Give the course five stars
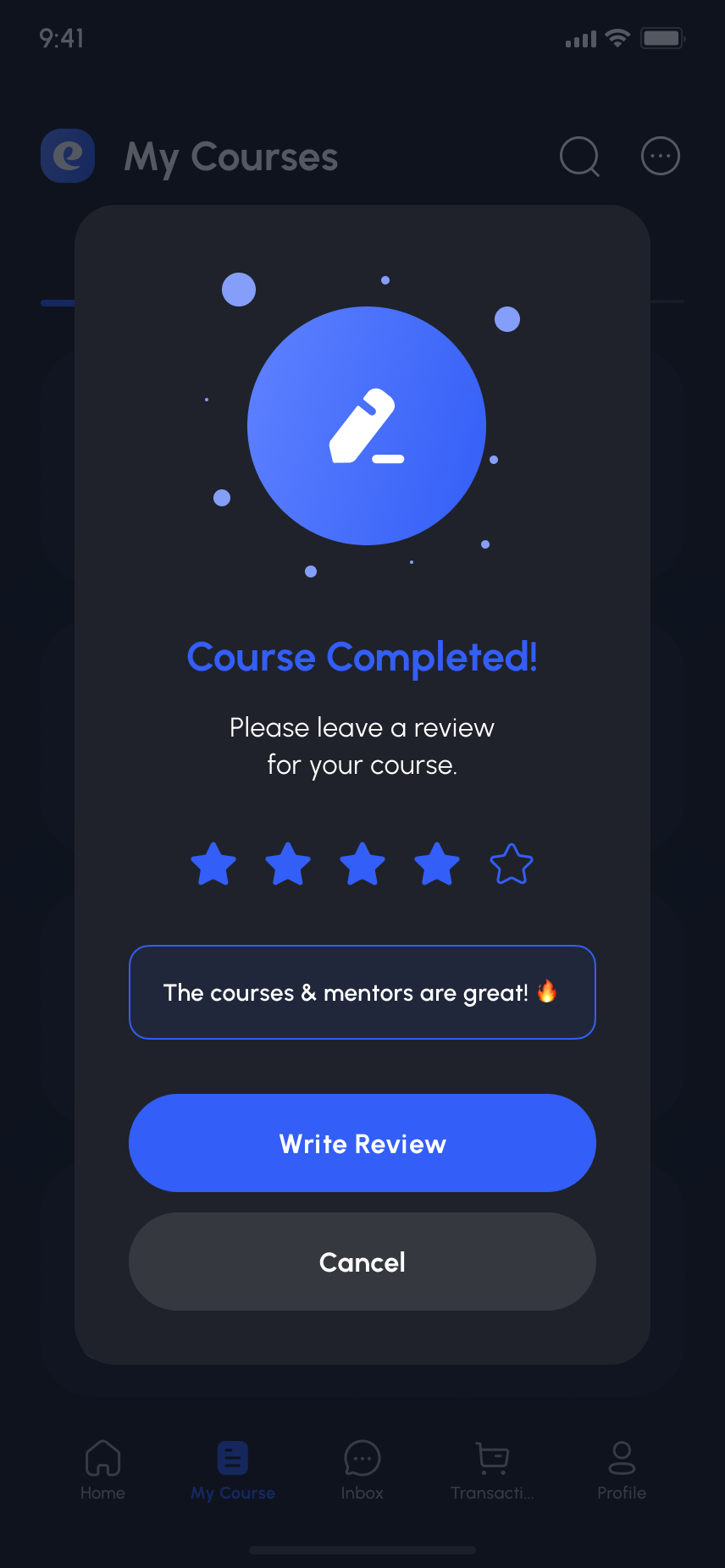 [x=512, y=864]
